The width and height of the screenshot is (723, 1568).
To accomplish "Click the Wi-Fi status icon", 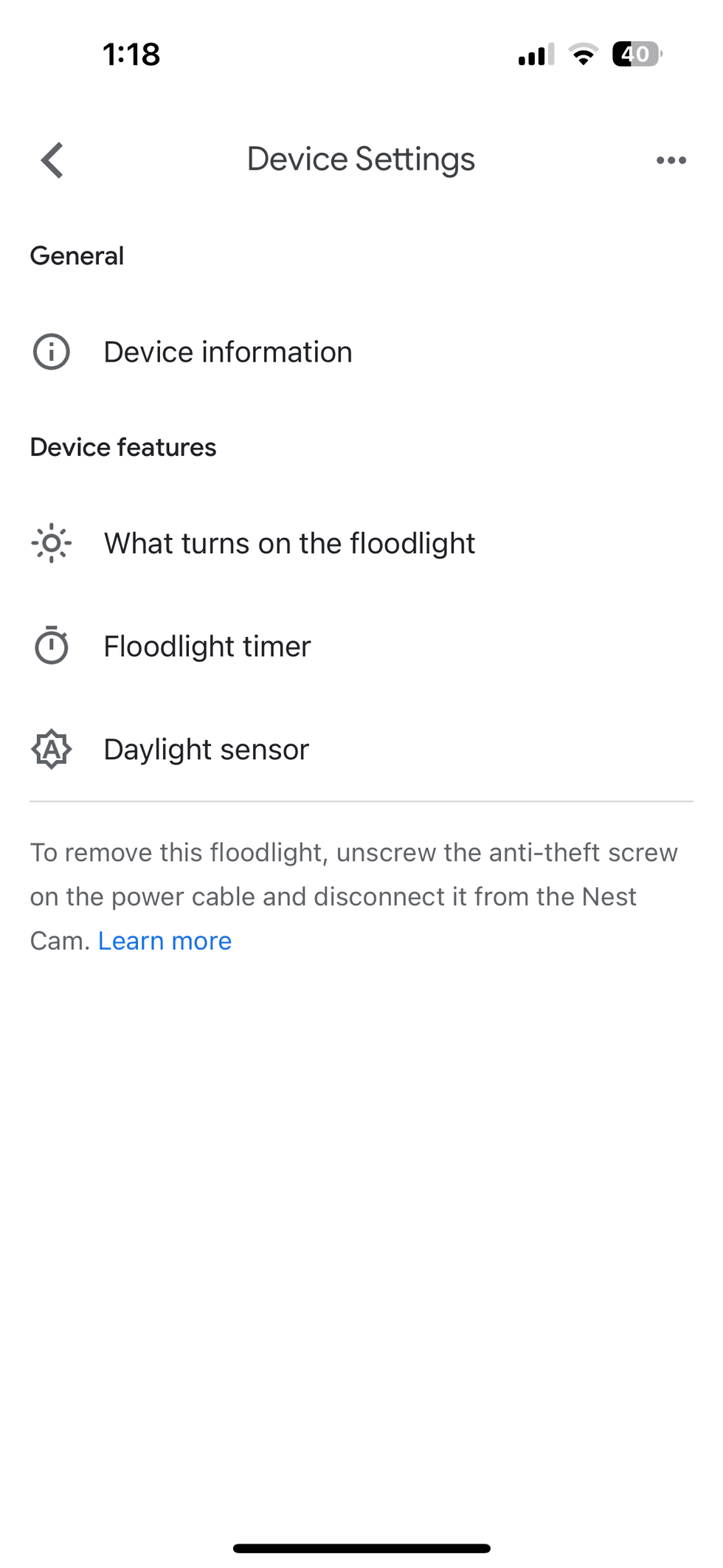I will pos(583,55).
